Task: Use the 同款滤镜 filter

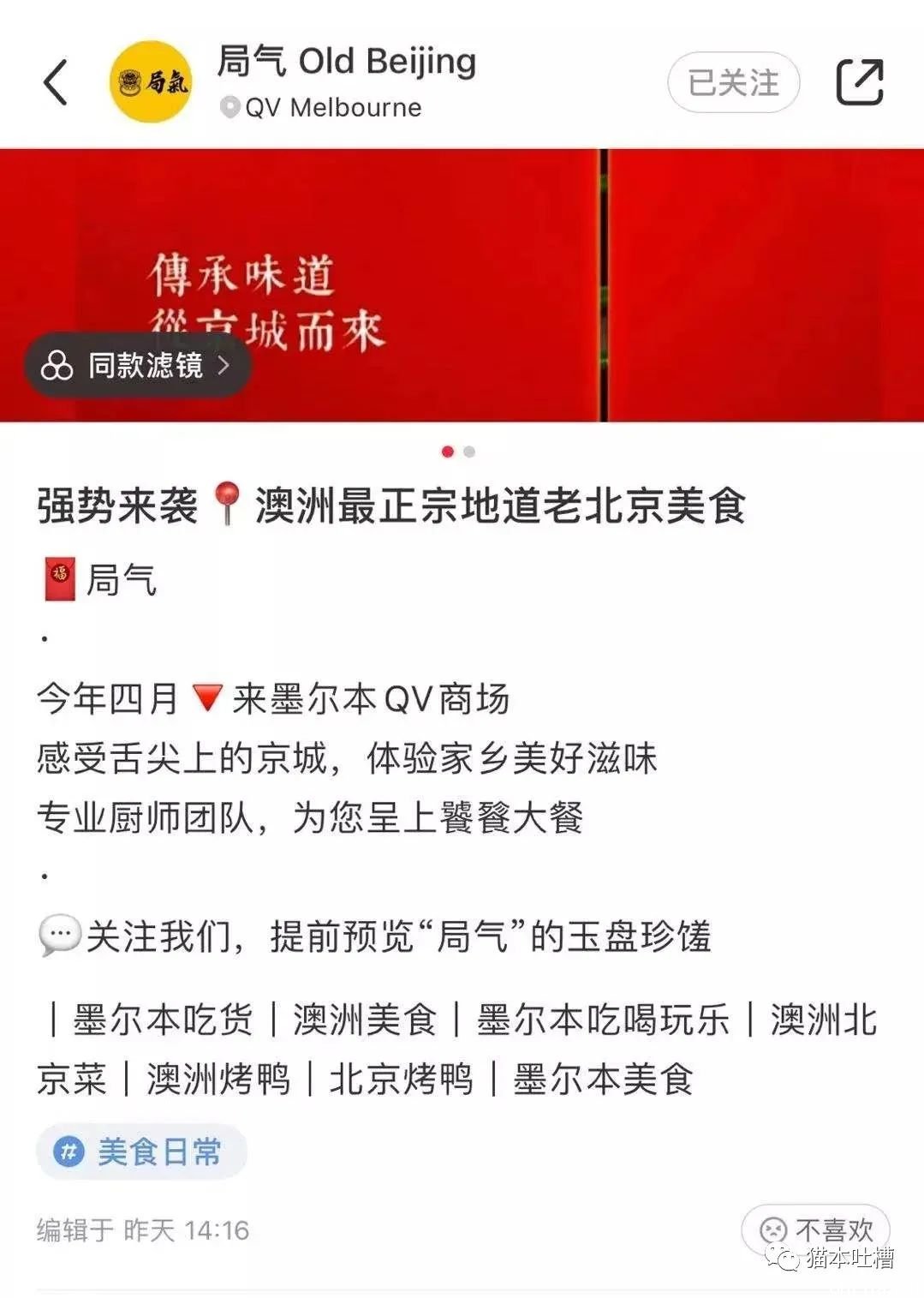Action: tap(138, 365)
